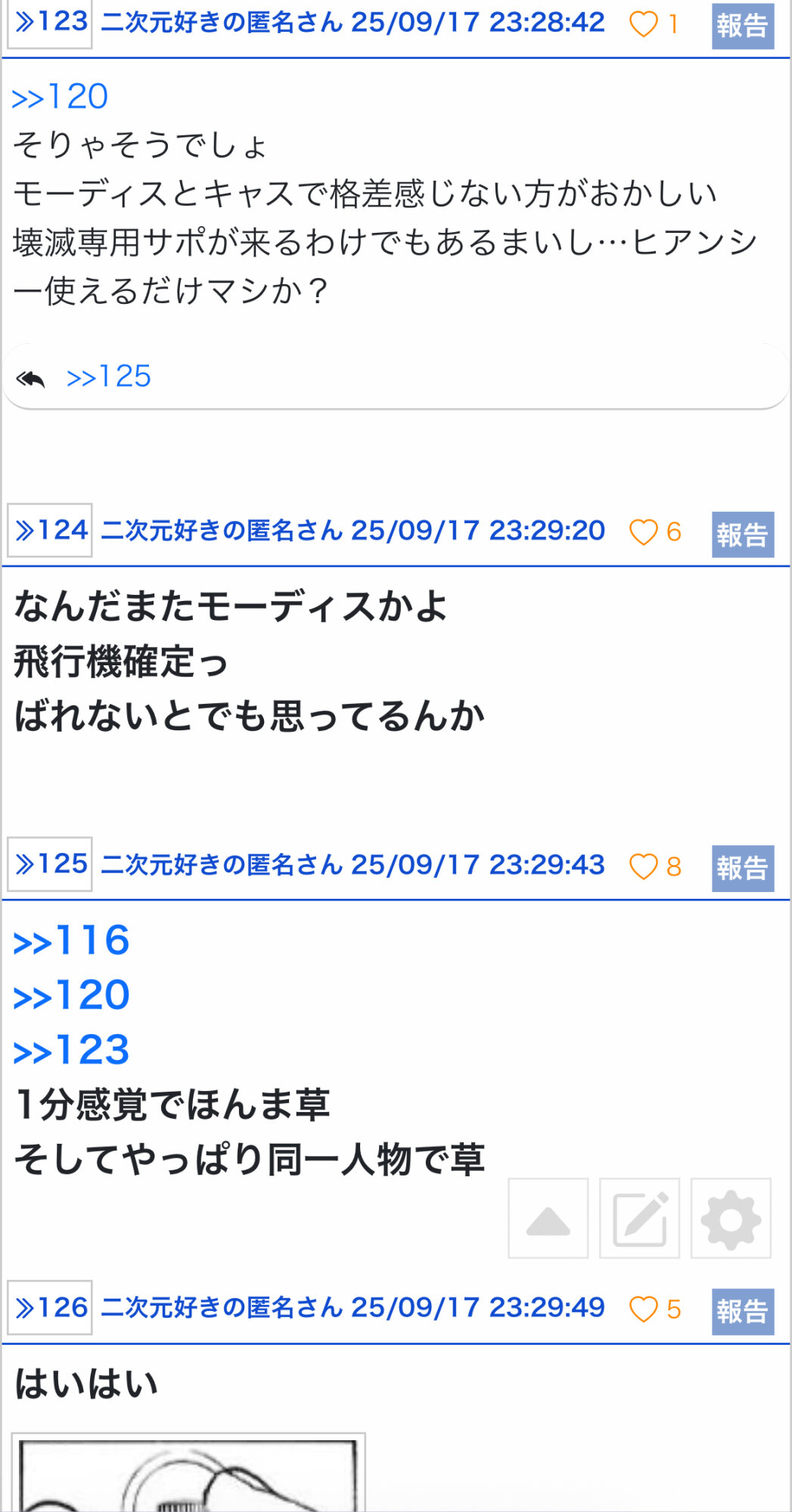The image size is (792, 1512).
Task: Jump to top with the up arrow
Action: tap(548, 1219)
